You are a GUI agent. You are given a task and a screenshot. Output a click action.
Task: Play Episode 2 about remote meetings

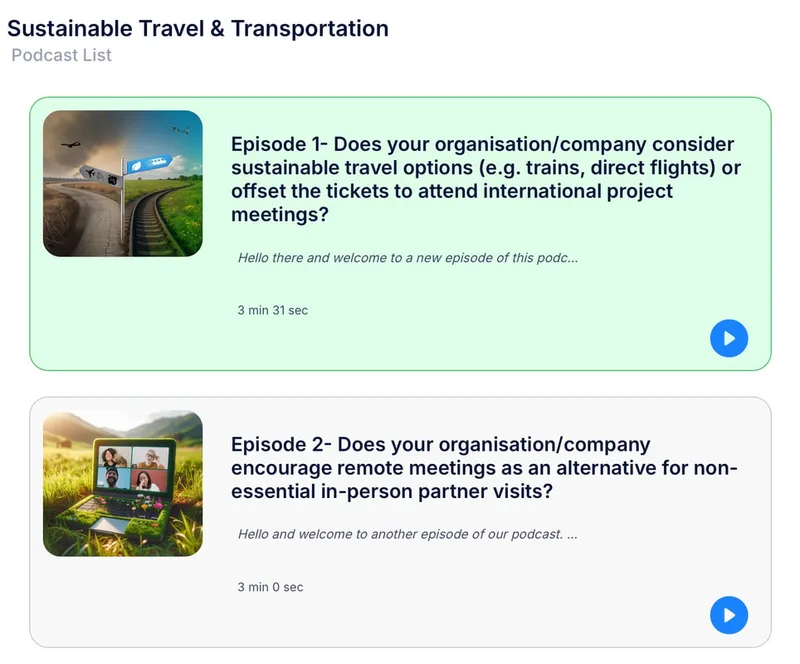tap(729, 614)
